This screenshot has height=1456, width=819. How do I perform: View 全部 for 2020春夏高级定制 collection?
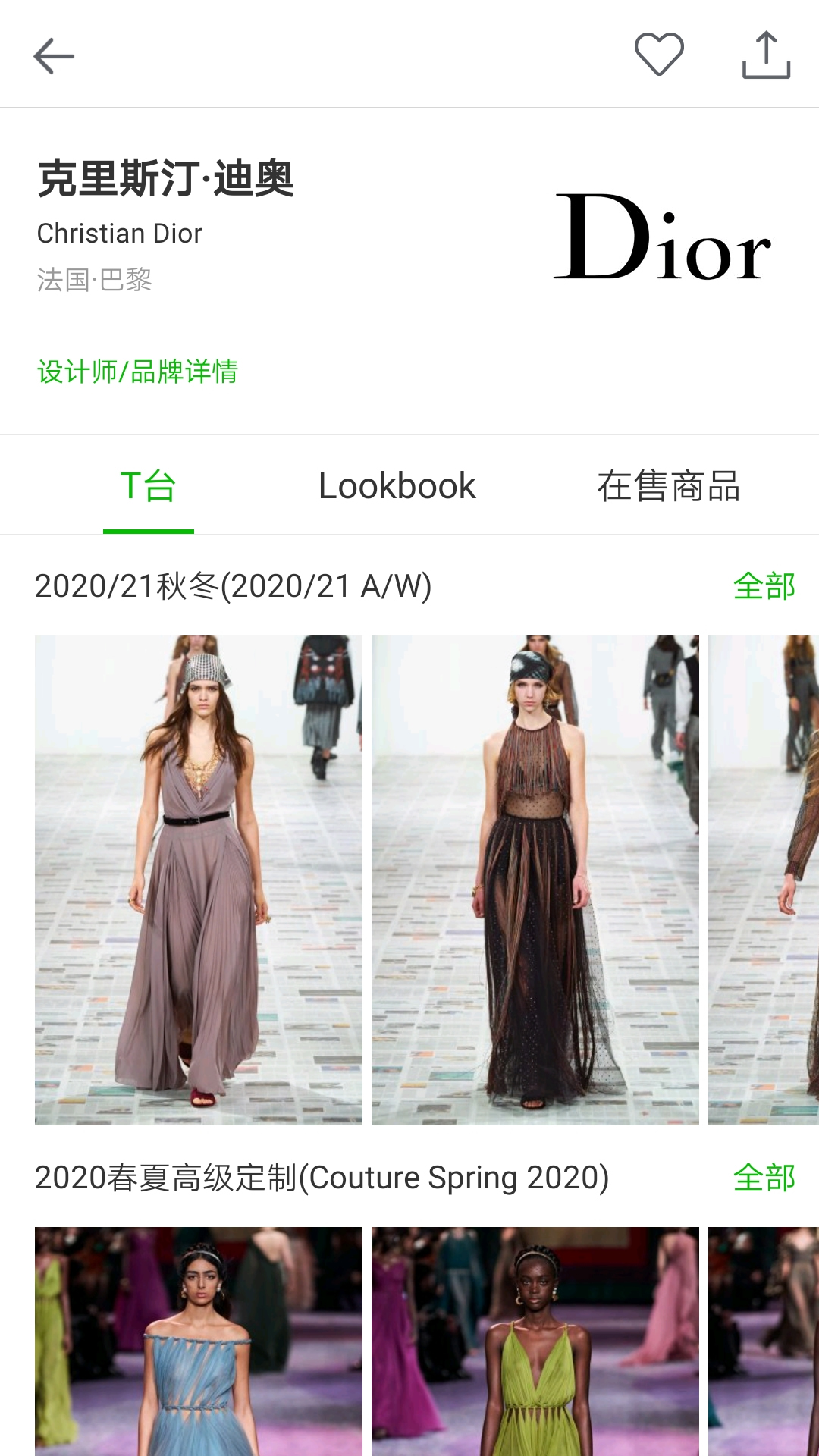coord(764,1178)
